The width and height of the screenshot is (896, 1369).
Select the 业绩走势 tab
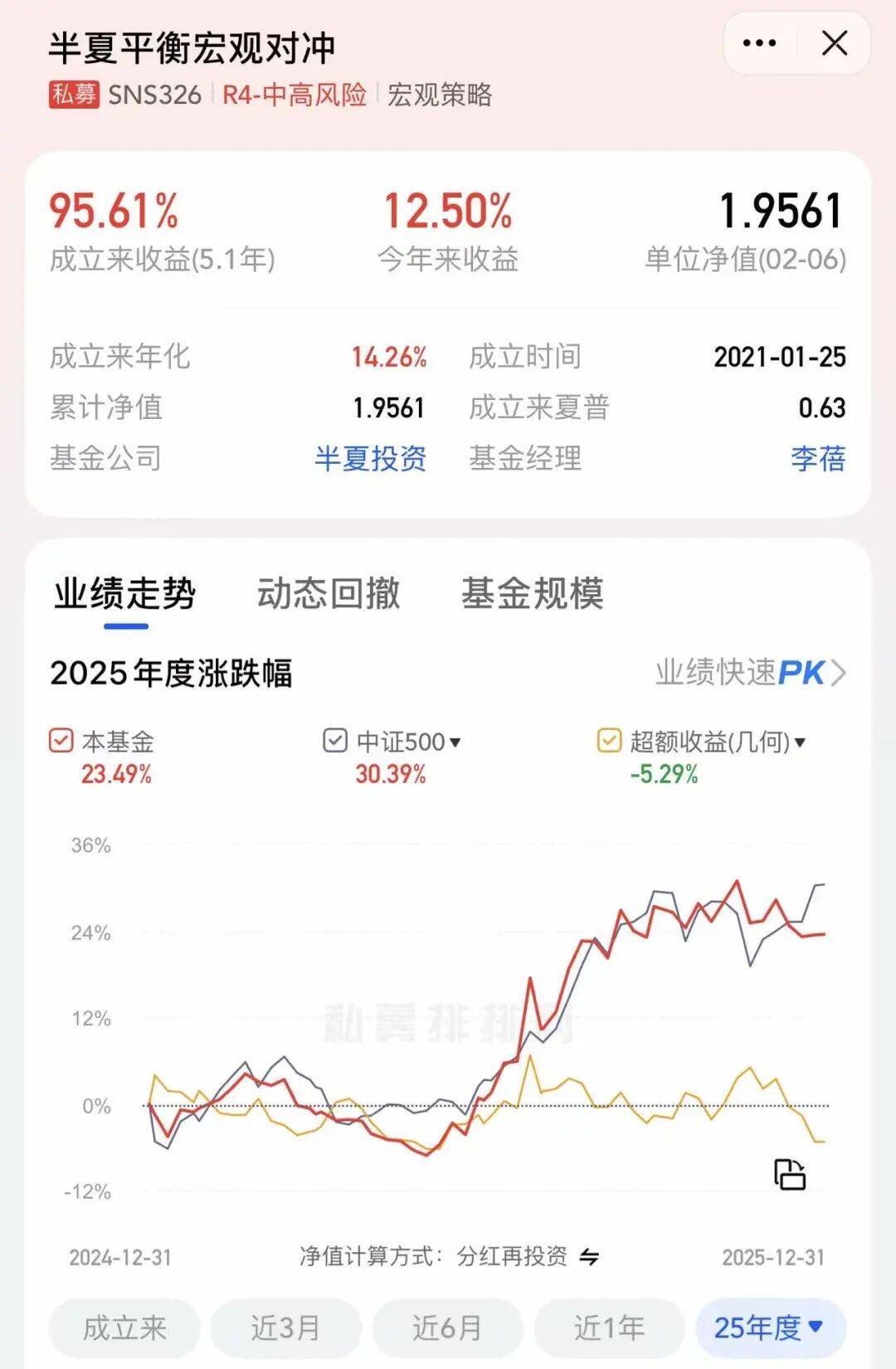coord(125,593)
